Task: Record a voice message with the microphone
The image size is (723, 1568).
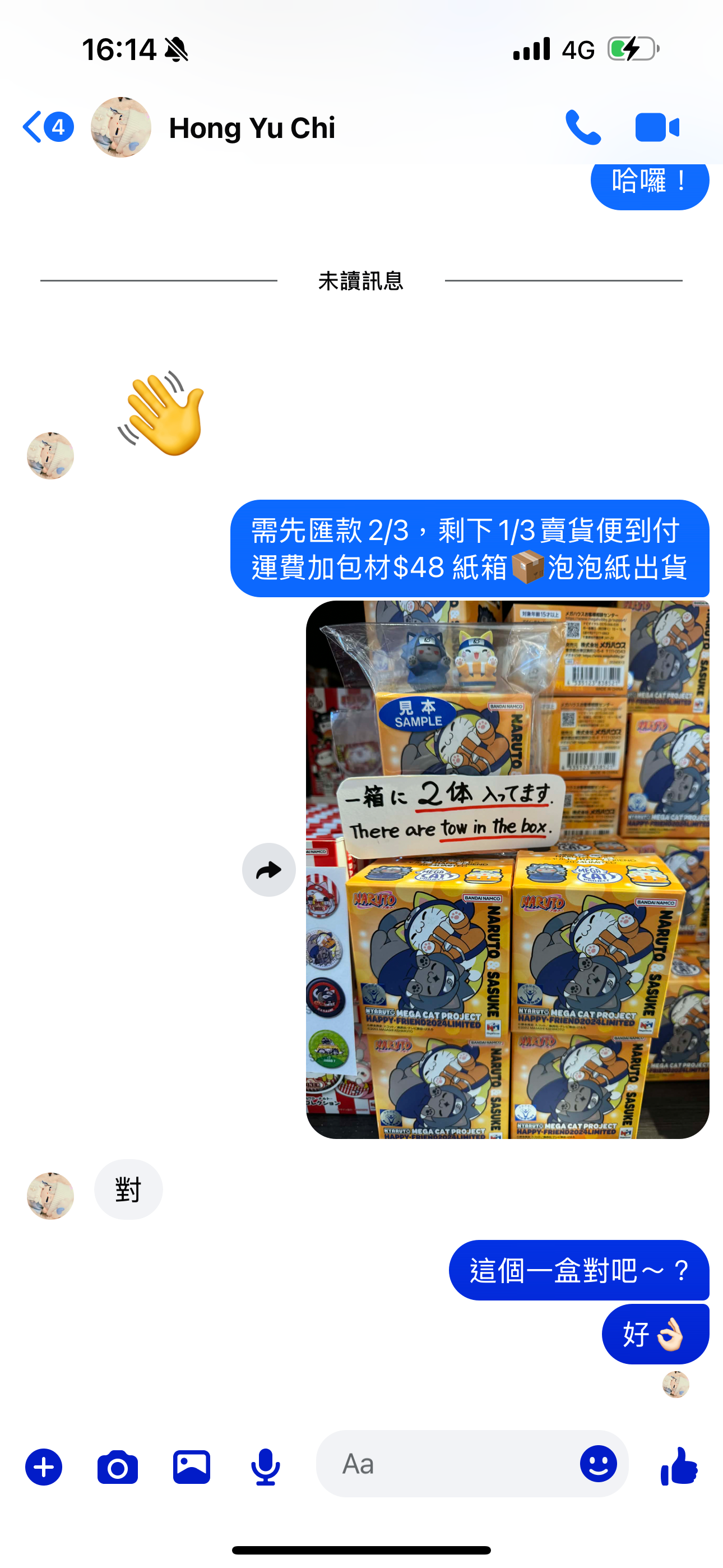Action: pos(265,1467)
